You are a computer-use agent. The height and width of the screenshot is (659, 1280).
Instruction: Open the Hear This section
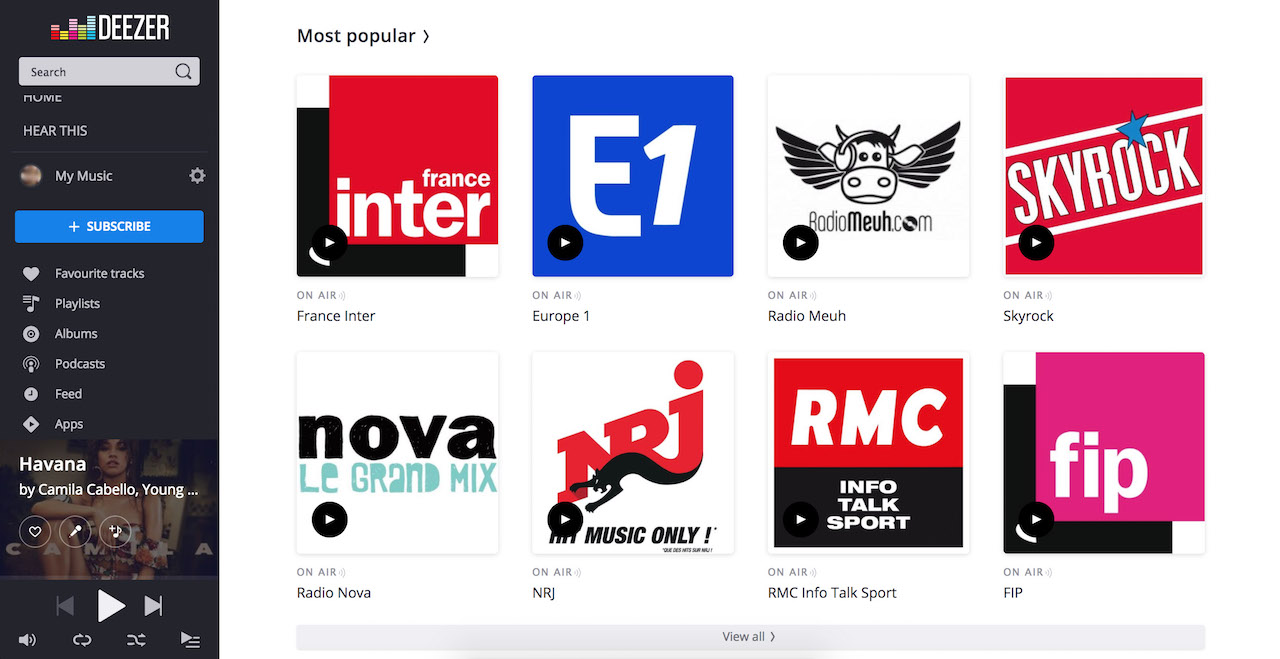coord(55,131)
